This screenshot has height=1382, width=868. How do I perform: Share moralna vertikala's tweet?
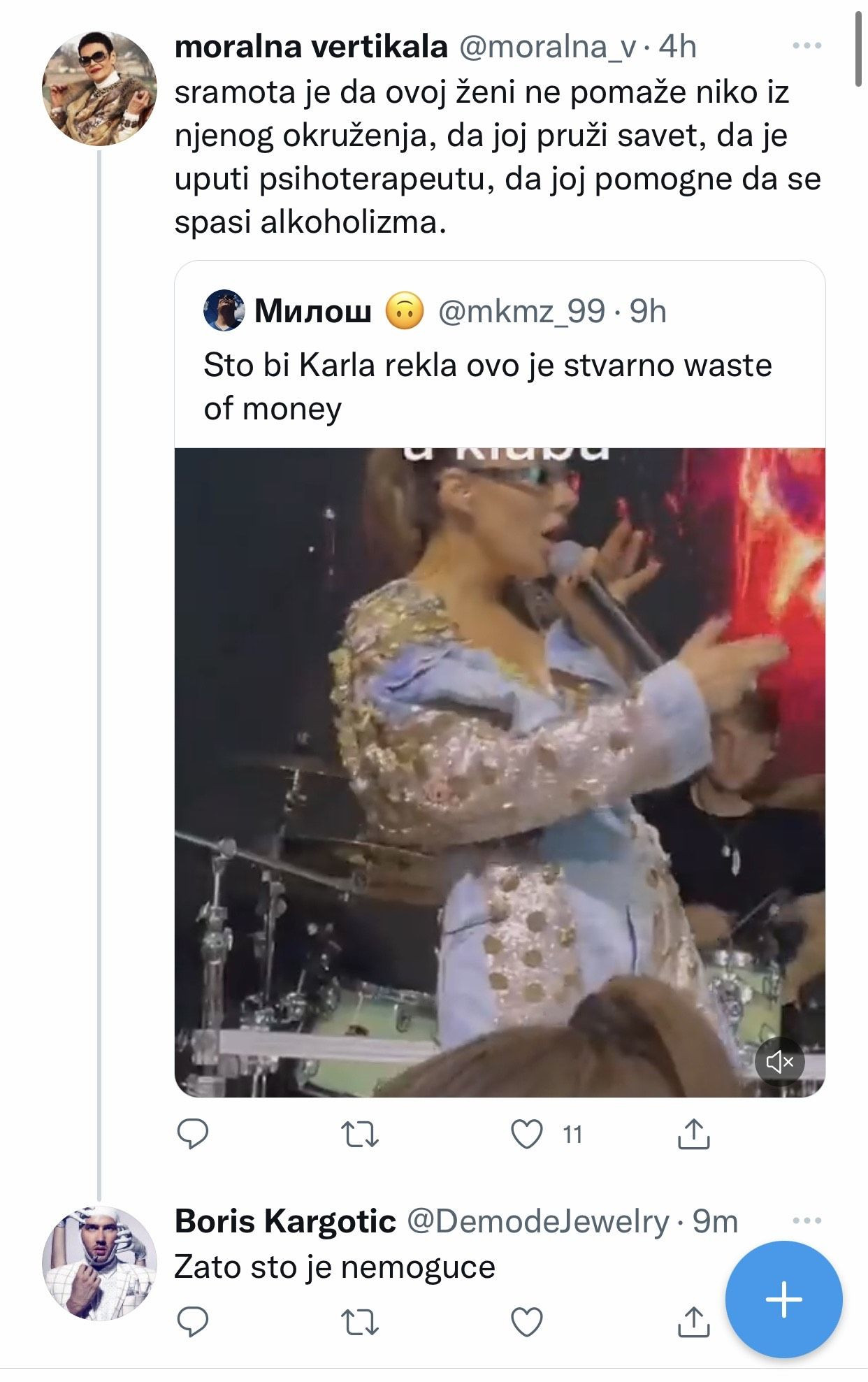click(693, 1135)
